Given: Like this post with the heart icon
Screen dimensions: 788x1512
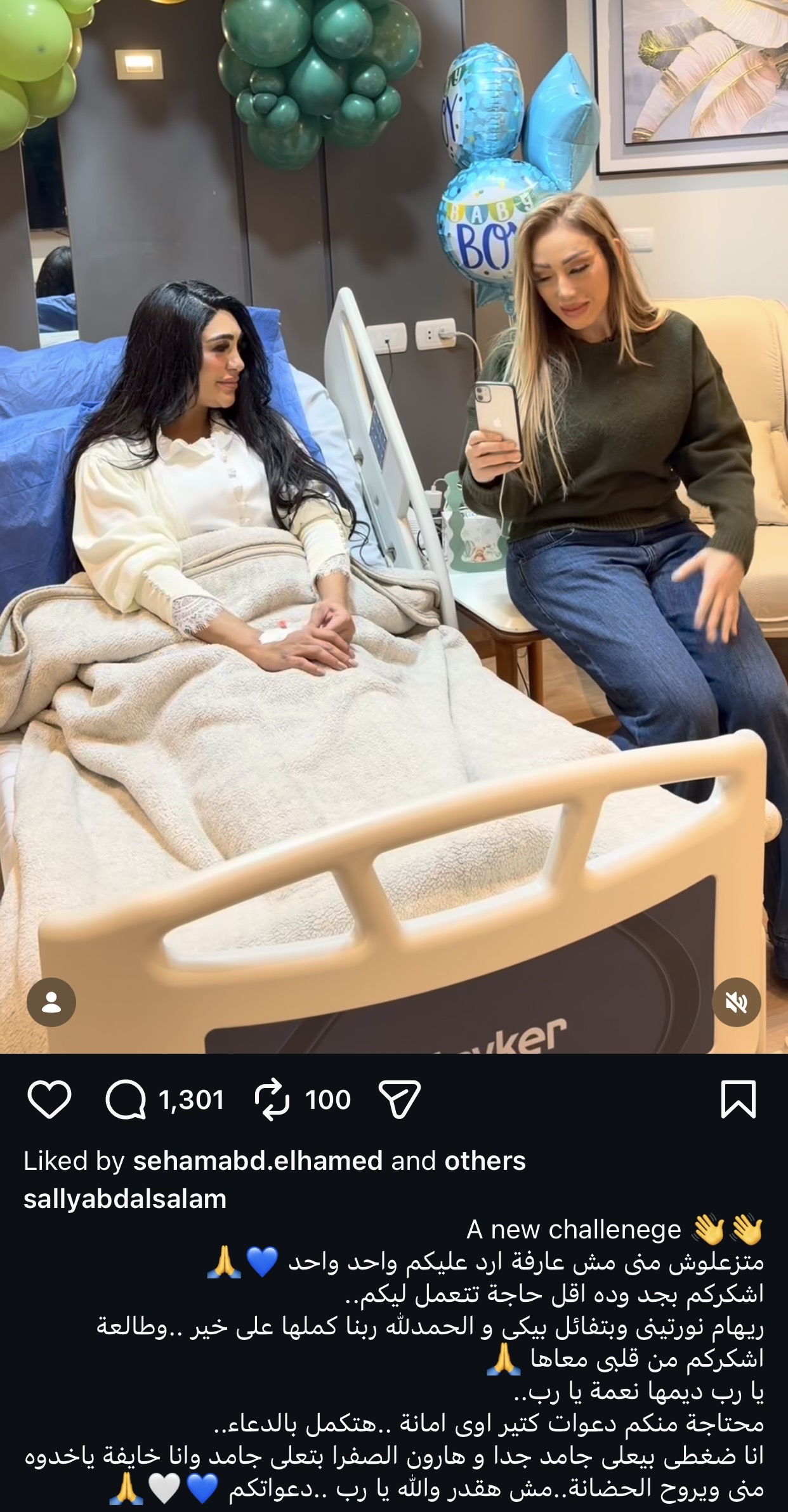Looking at the screenshot, I should pos(49,1100).
